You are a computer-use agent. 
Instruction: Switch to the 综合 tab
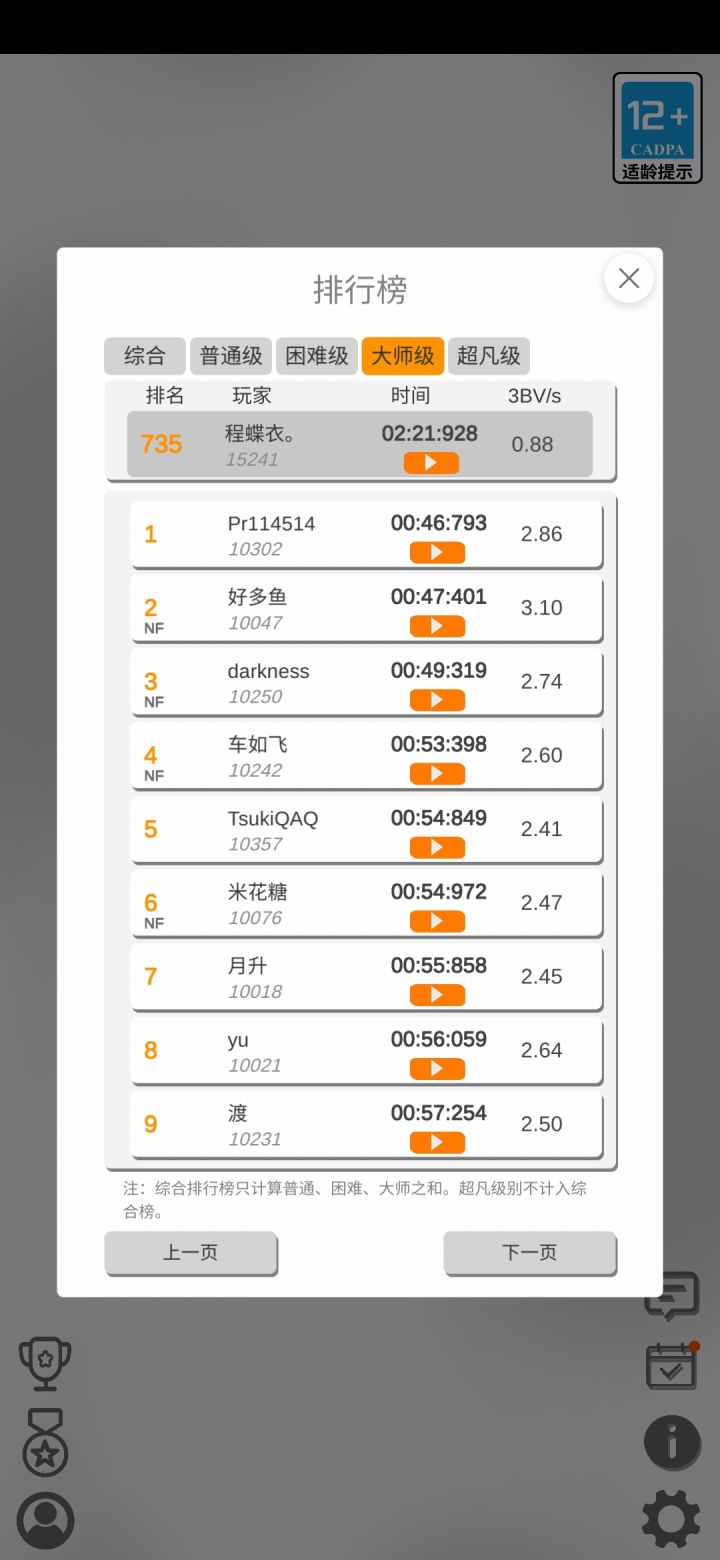pyautogui.click(x=145, y=355)
